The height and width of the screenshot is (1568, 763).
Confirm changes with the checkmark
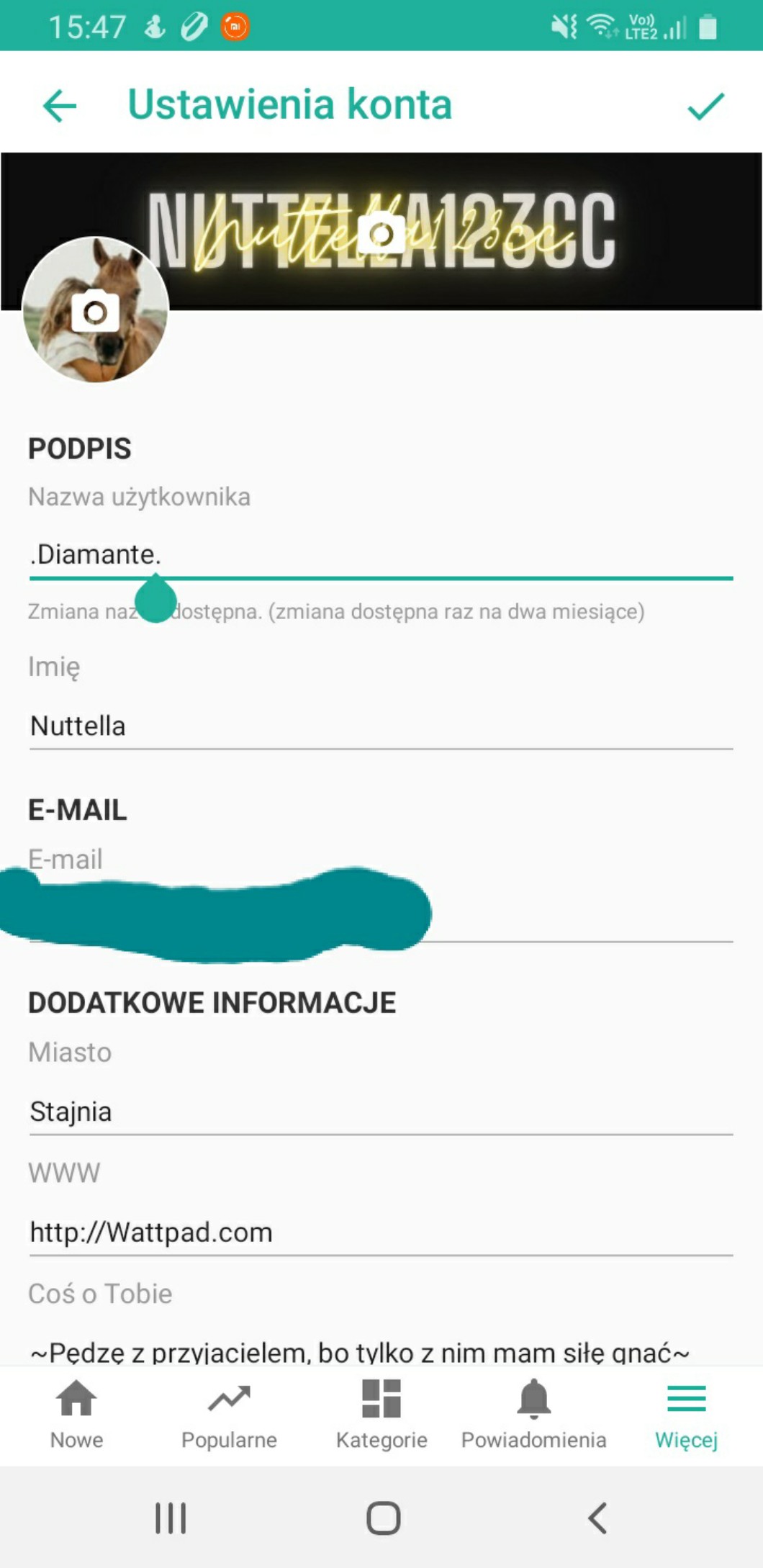point(705,107)
